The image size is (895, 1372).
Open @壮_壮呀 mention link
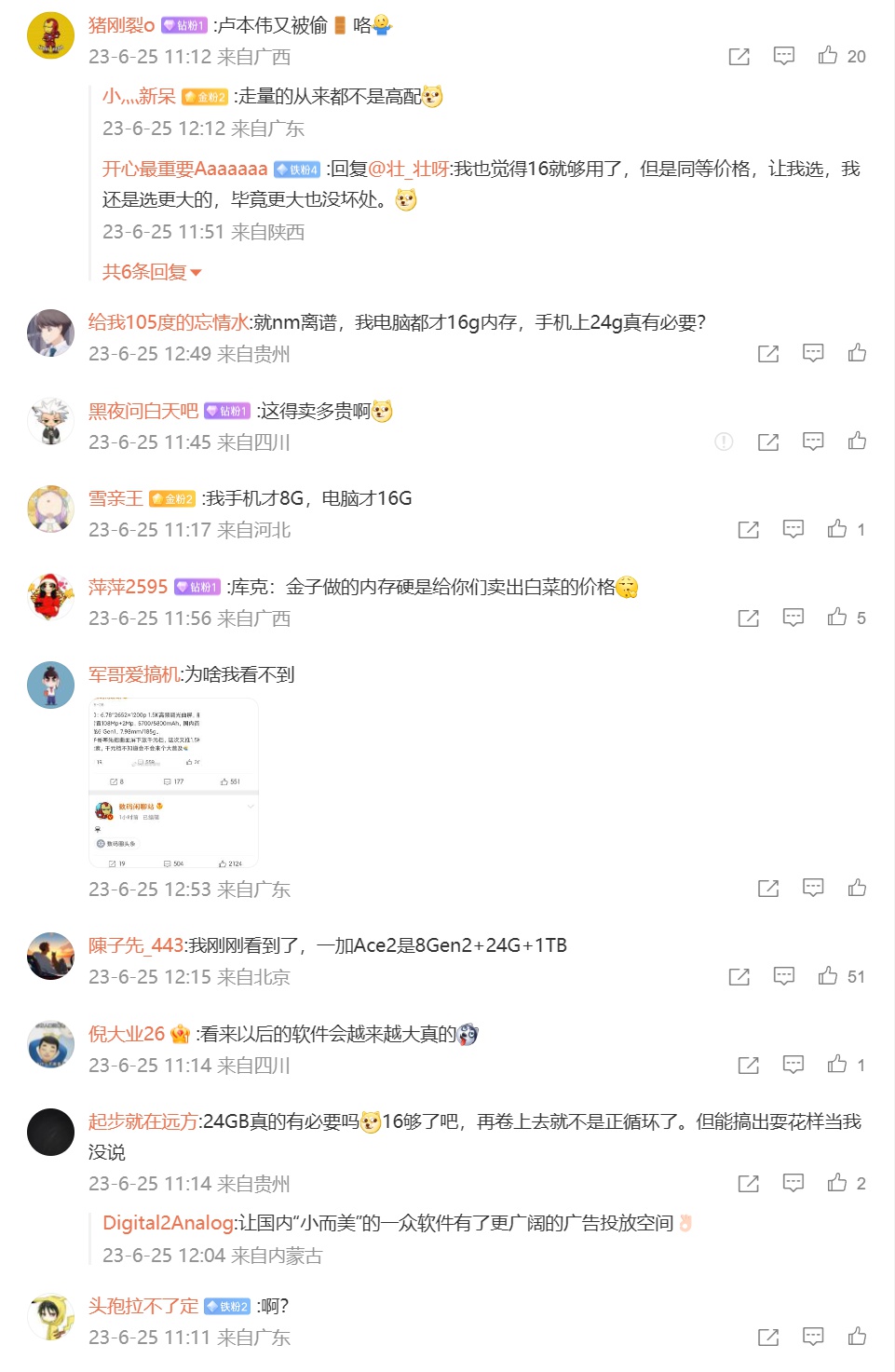tap(409, 169)
